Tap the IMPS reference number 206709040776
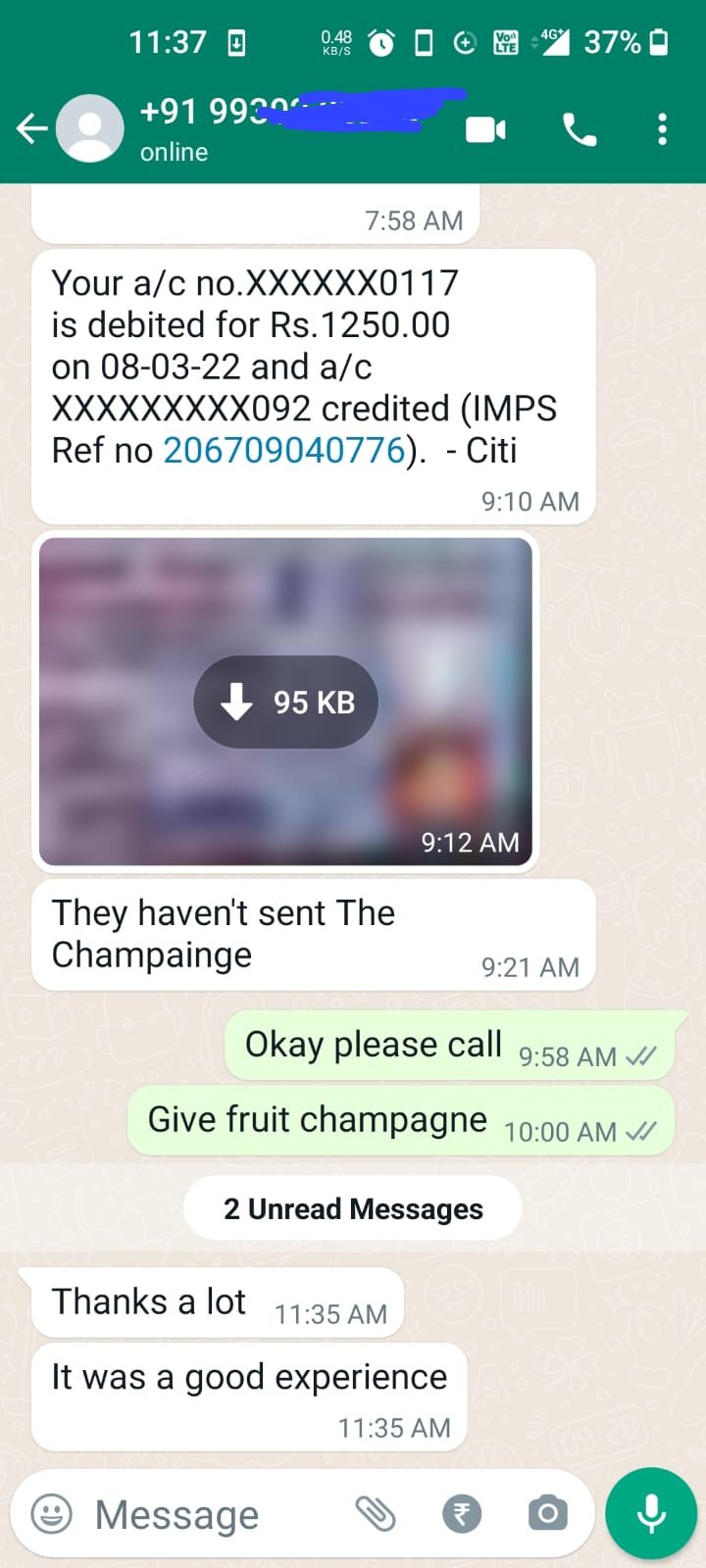The image size is (706, 1568). (x=284, y=451)
